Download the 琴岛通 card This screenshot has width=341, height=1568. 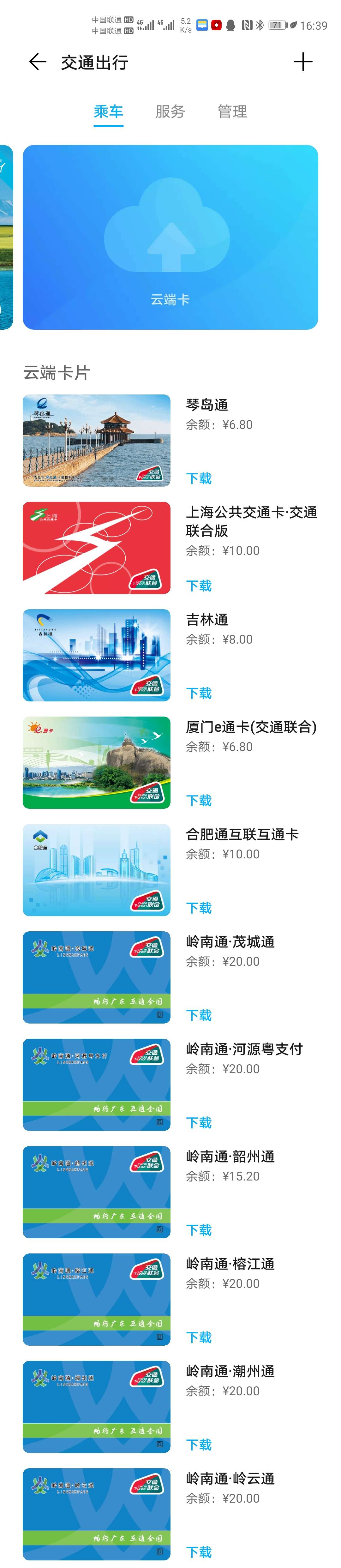(199, 478)
